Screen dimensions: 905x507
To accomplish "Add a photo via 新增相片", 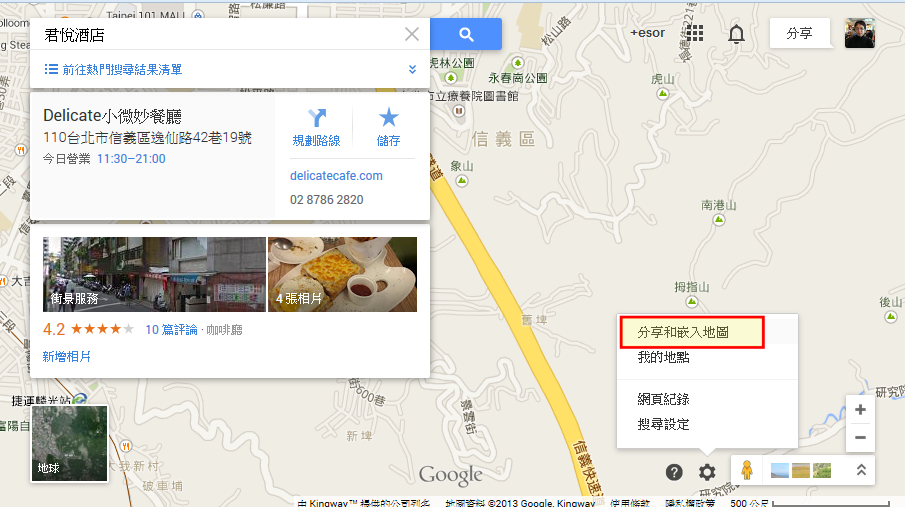I will pyautogui.click(x=66, y=356).
